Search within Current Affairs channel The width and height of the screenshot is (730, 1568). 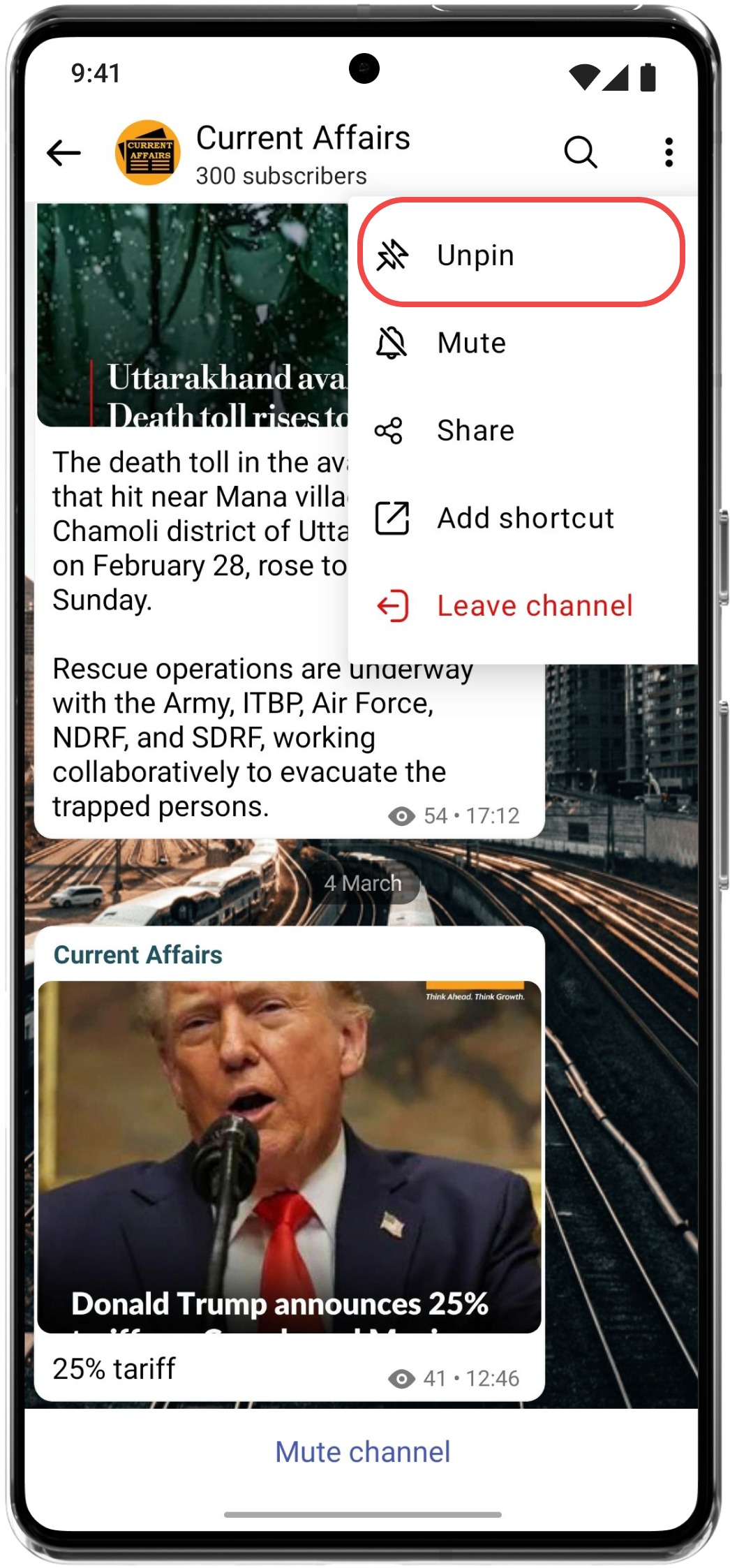pyautogui.click(x=580, y=152)
